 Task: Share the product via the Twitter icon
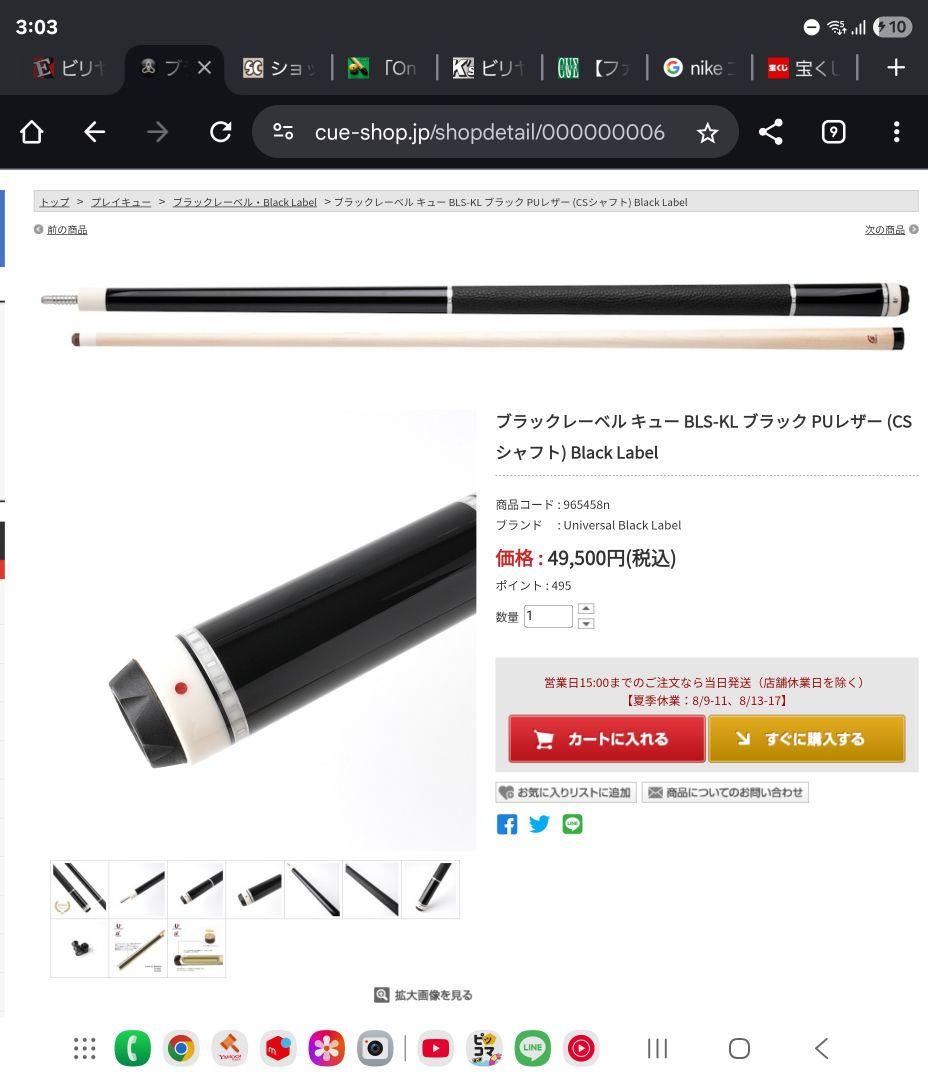[539, 824]
